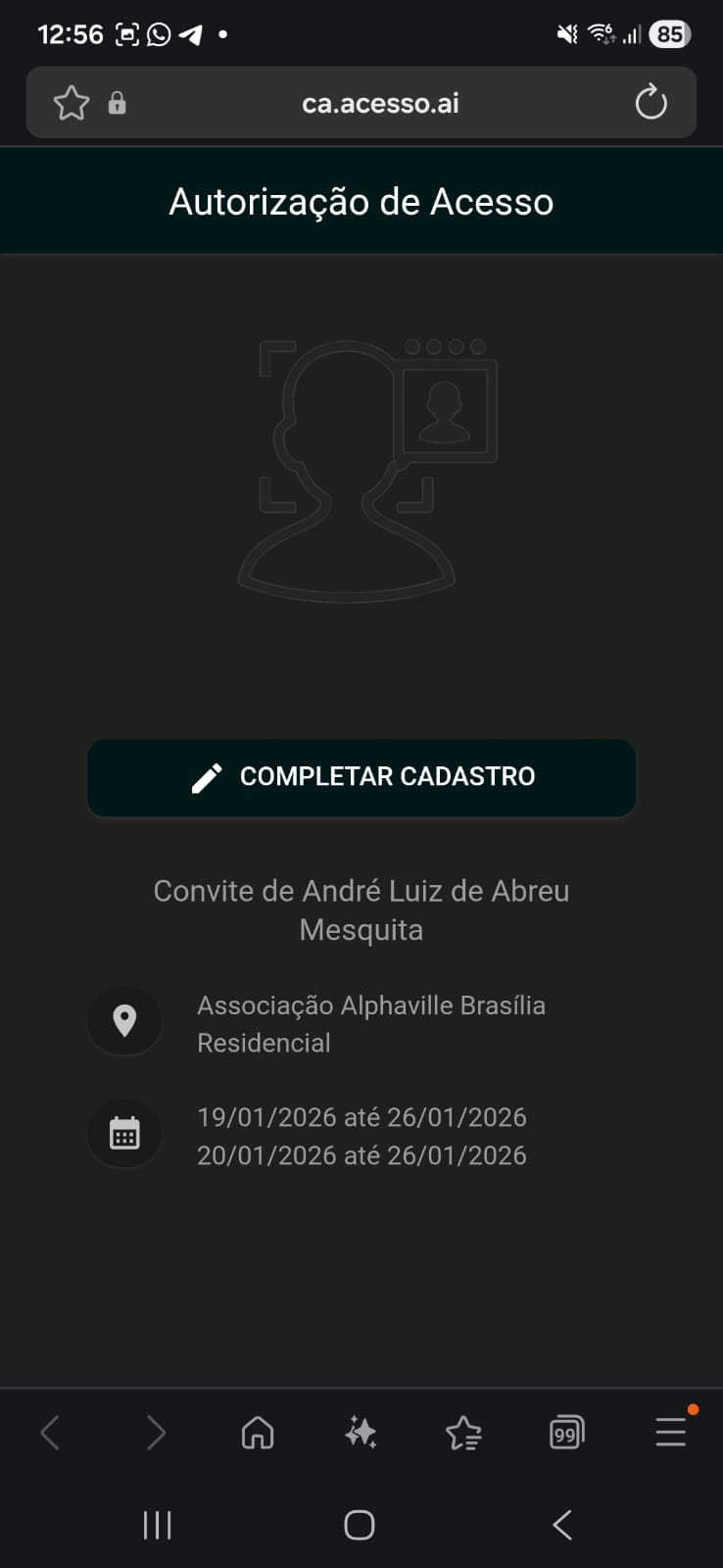This screenshot has height=1568, width=723.
Task: View site security info via lock icon
Action: tap(118, 103)
